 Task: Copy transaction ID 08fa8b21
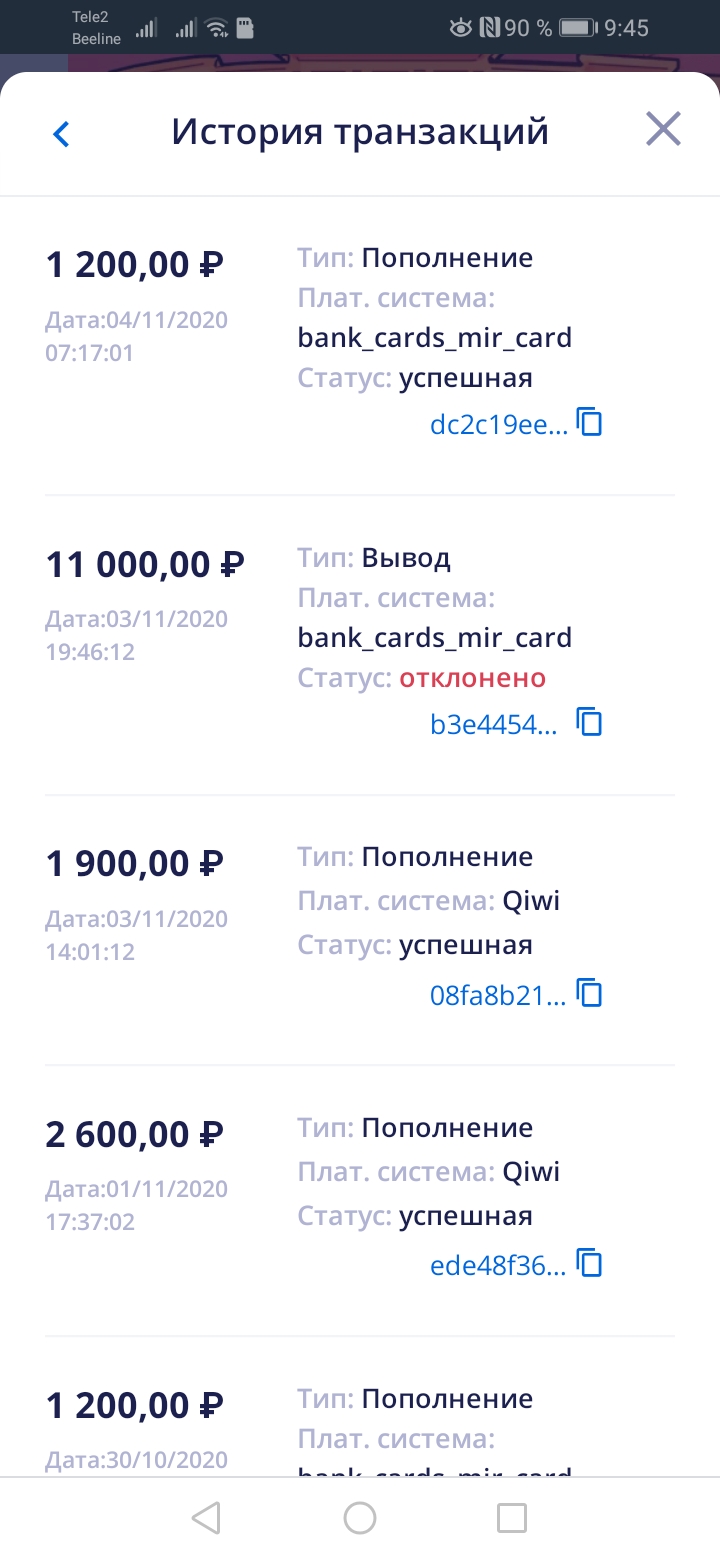[x=591, y=994]
